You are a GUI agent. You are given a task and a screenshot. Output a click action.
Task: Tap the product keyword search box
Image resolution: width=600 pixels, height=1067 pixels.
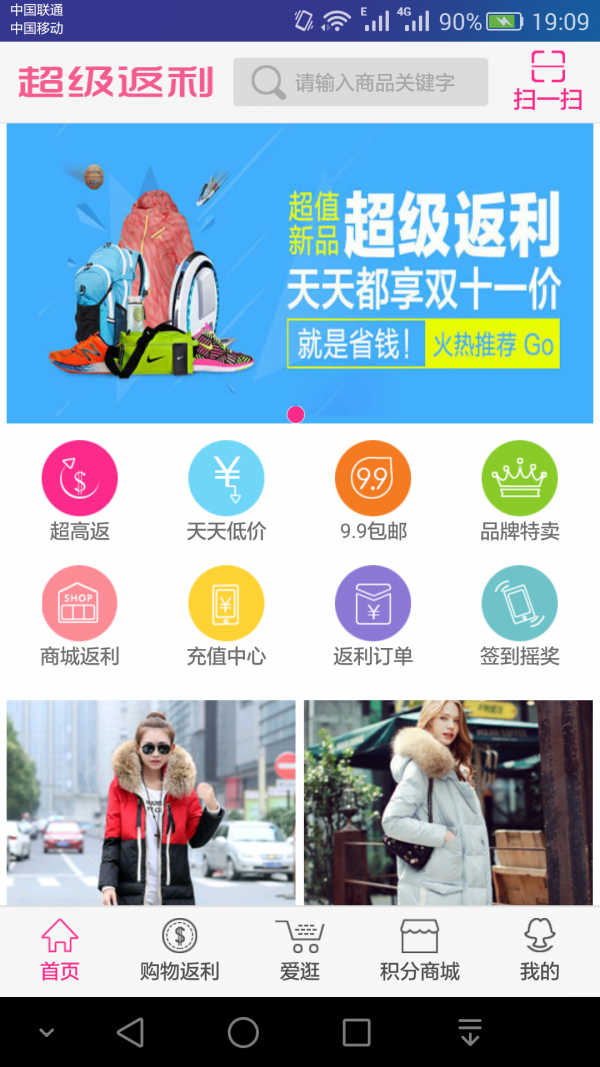click(x=360, y=82)
